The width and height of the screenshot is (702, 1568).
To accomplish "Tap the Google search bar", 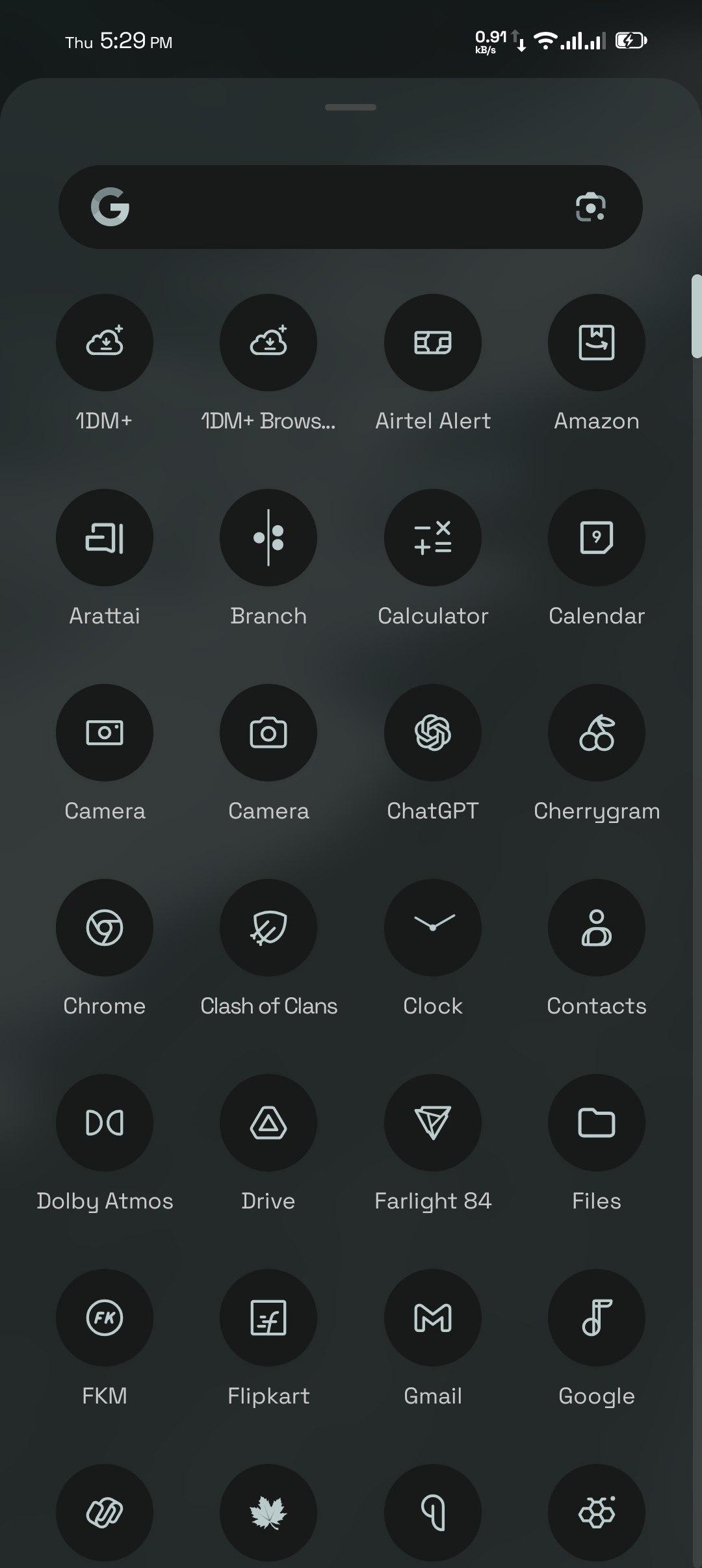I will pos(338,207).
